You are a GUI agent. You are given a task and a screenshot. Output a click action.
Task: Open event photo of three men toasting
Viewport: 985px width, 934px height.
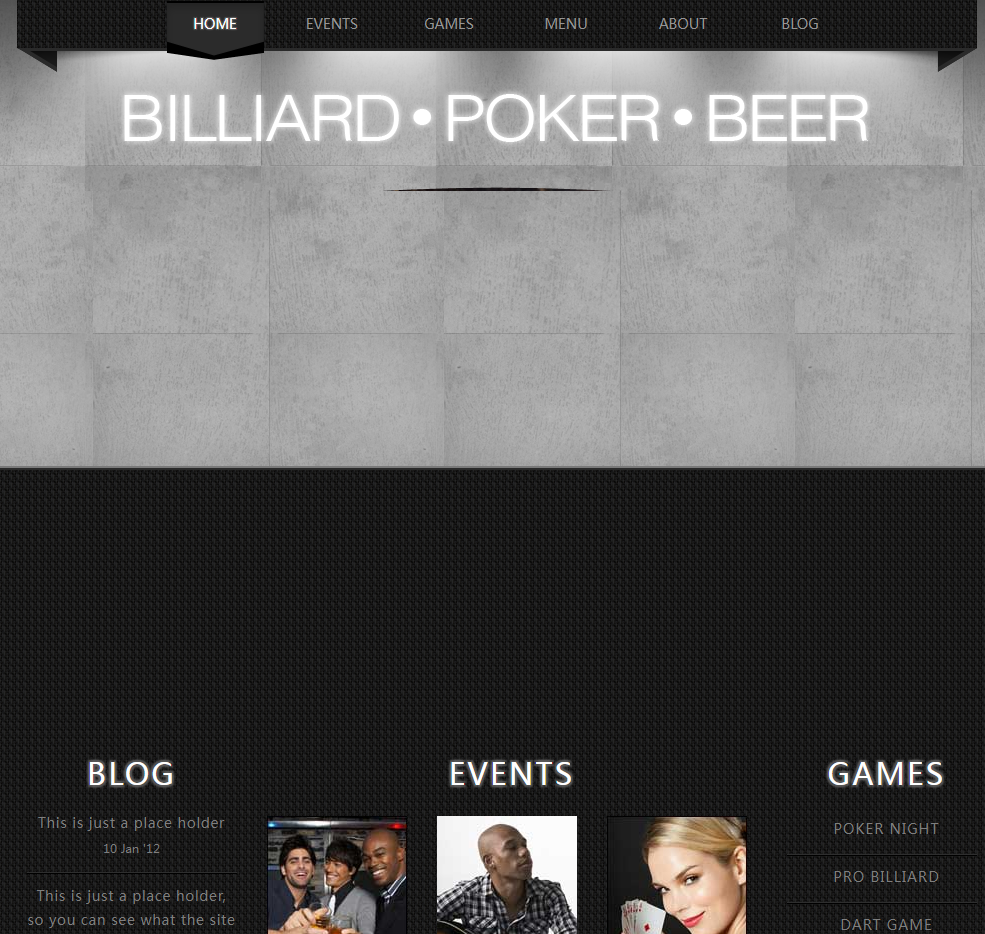(x=337, y=877)
